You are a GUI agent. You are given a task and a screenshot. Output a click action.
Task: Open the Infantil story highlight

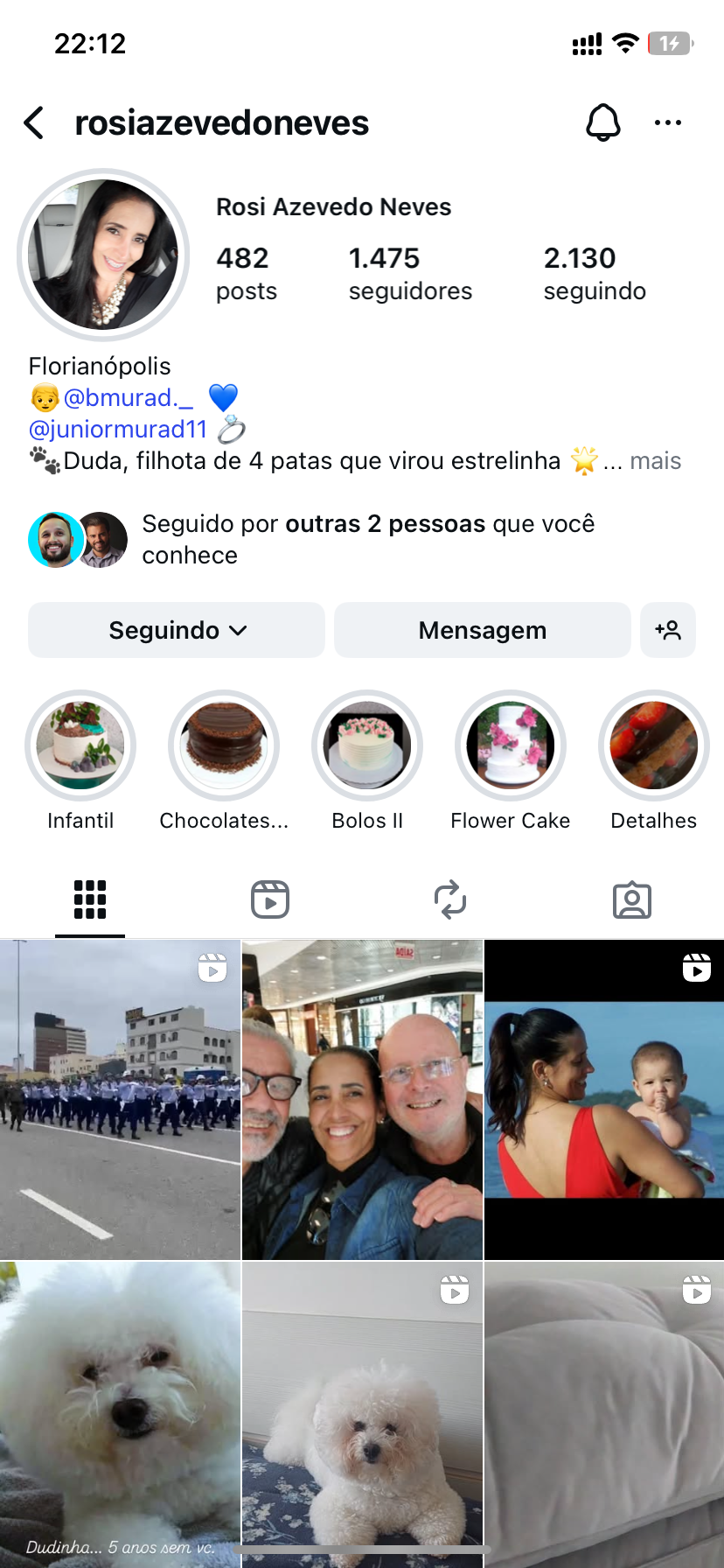(80, 745)
